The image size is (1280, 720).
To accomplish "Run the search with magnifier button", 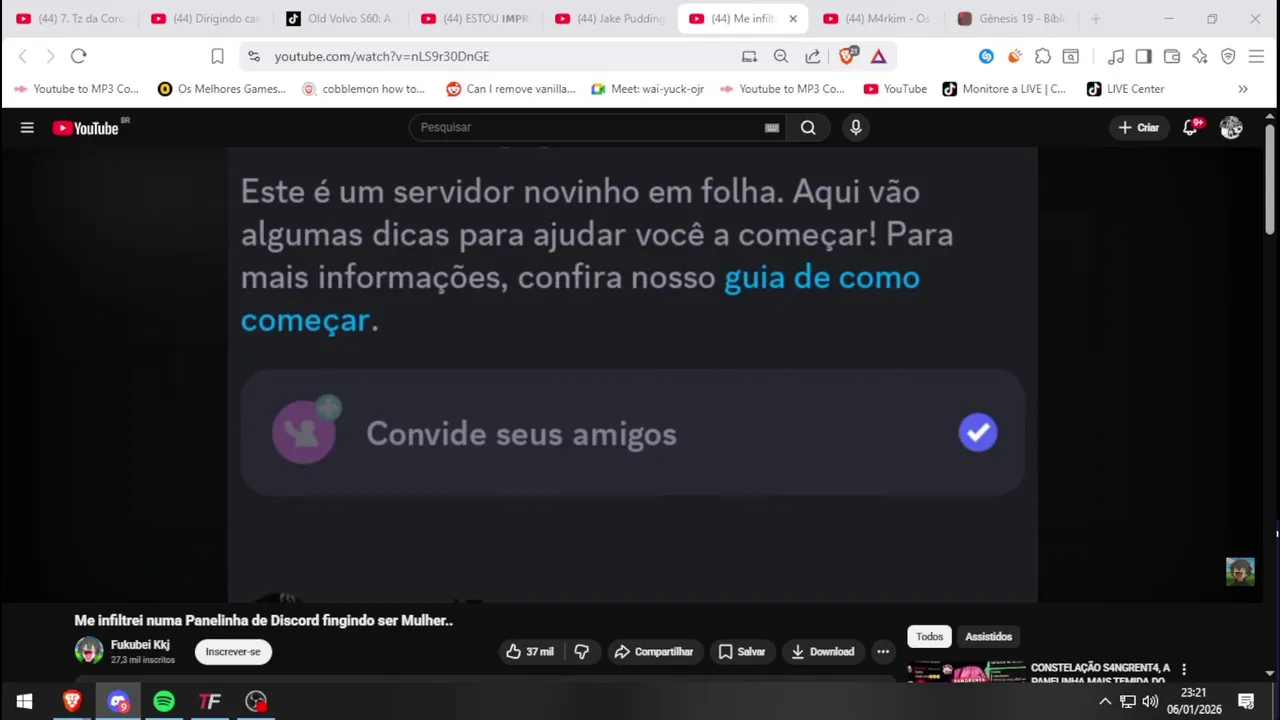I will tap(808, 128).
